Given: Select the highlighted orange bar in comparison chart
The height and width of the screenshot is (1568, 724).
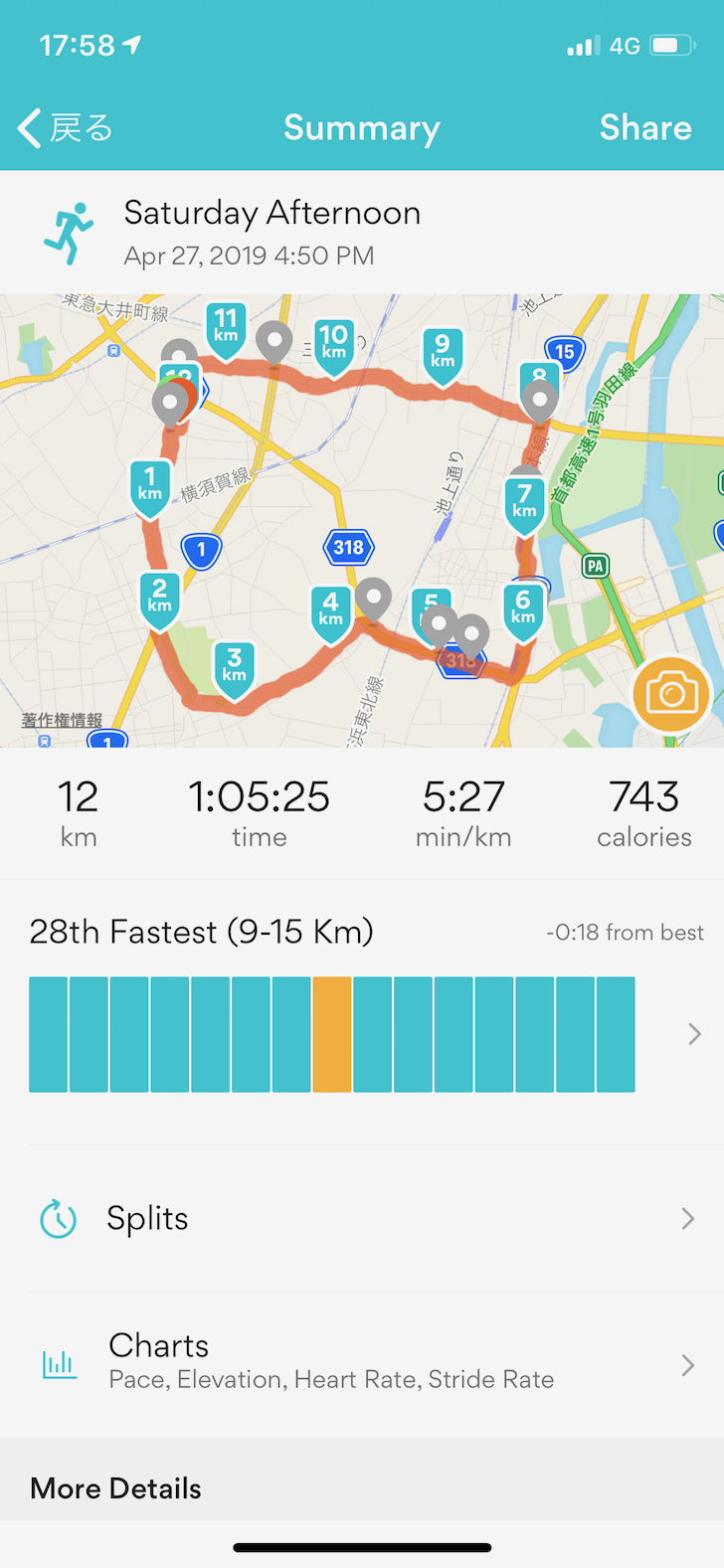Looking at the screenshot, I should [332, 1035].
